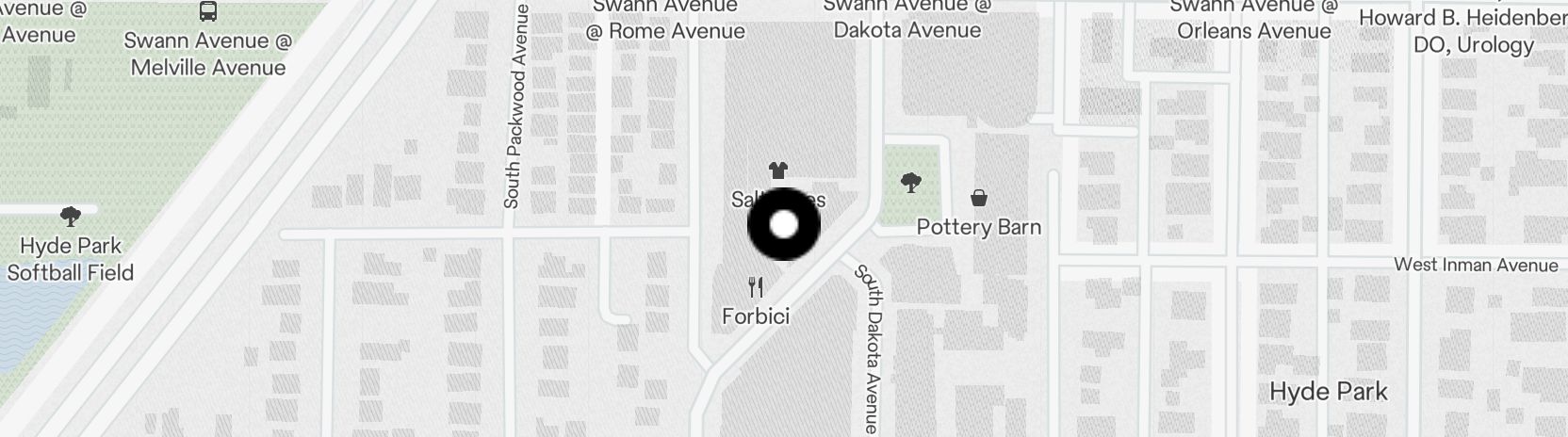Viewport: 1568px width, 437px height.
Task: Tap the park tree icon near Pottery Barn
Action: 910,183
